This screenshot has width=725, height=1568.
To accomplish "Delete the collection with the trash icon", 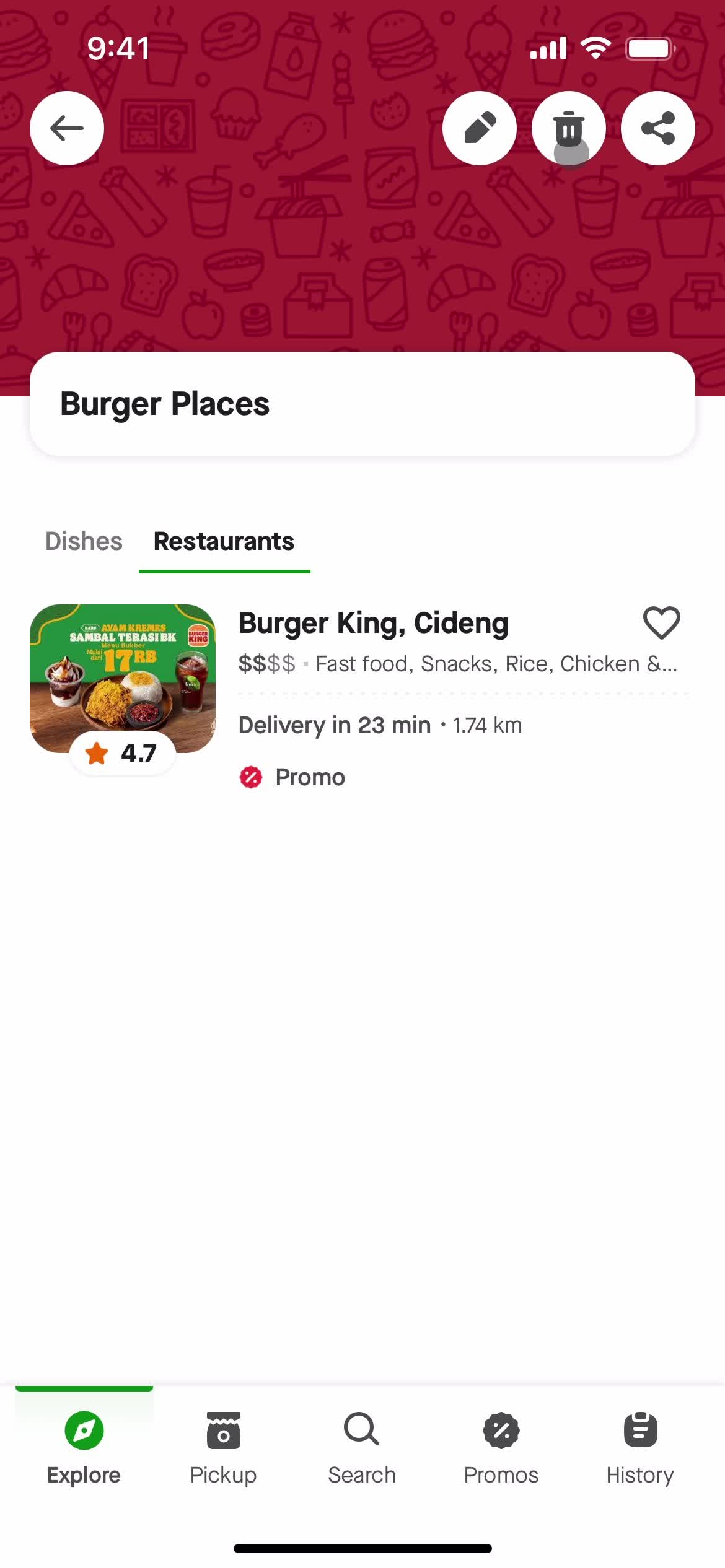I will (569, 127).
